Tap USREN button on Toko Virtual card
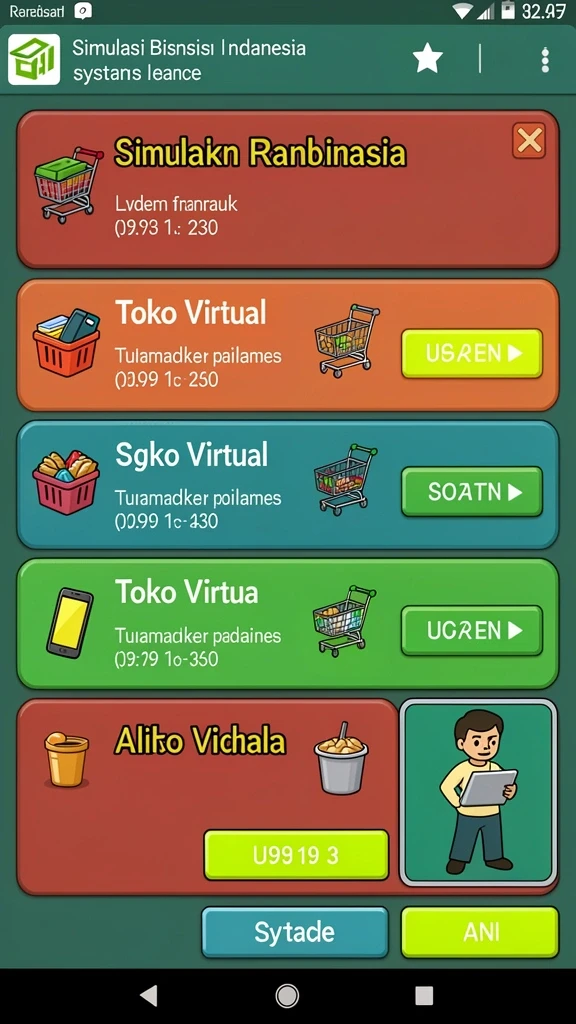Image resolution: width=576 pixels, height=1024 pixels. coord(472,353)
